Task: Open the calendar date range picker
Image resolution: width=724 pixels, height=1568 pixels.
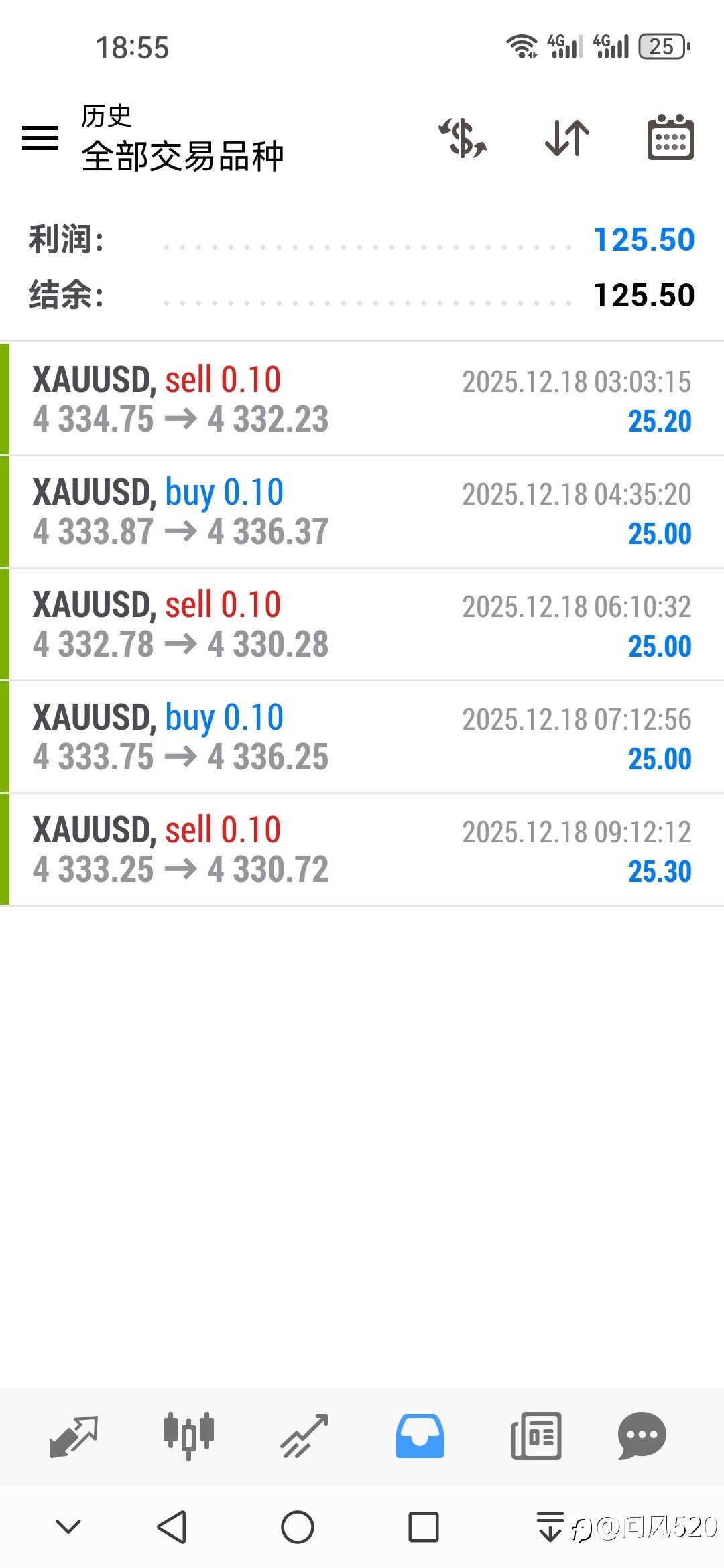Action: pos(670,137)
